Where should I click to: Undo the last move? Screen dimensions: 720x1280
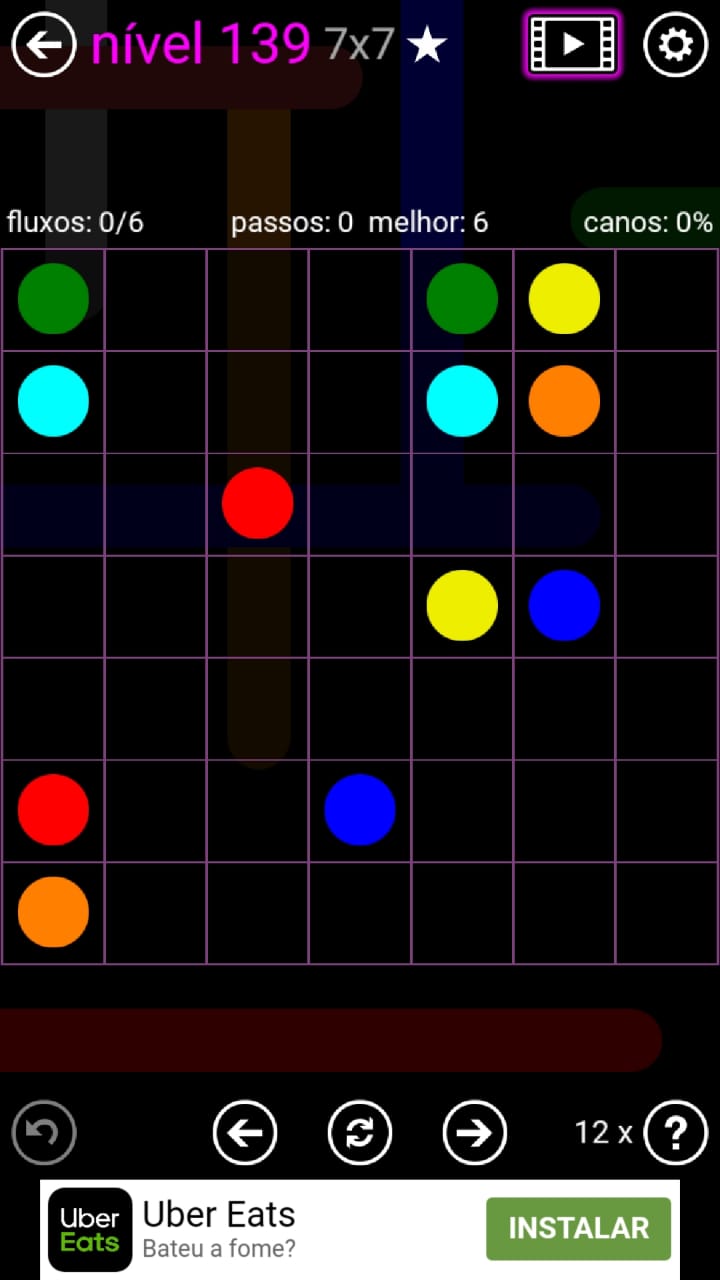point(44,1133)
